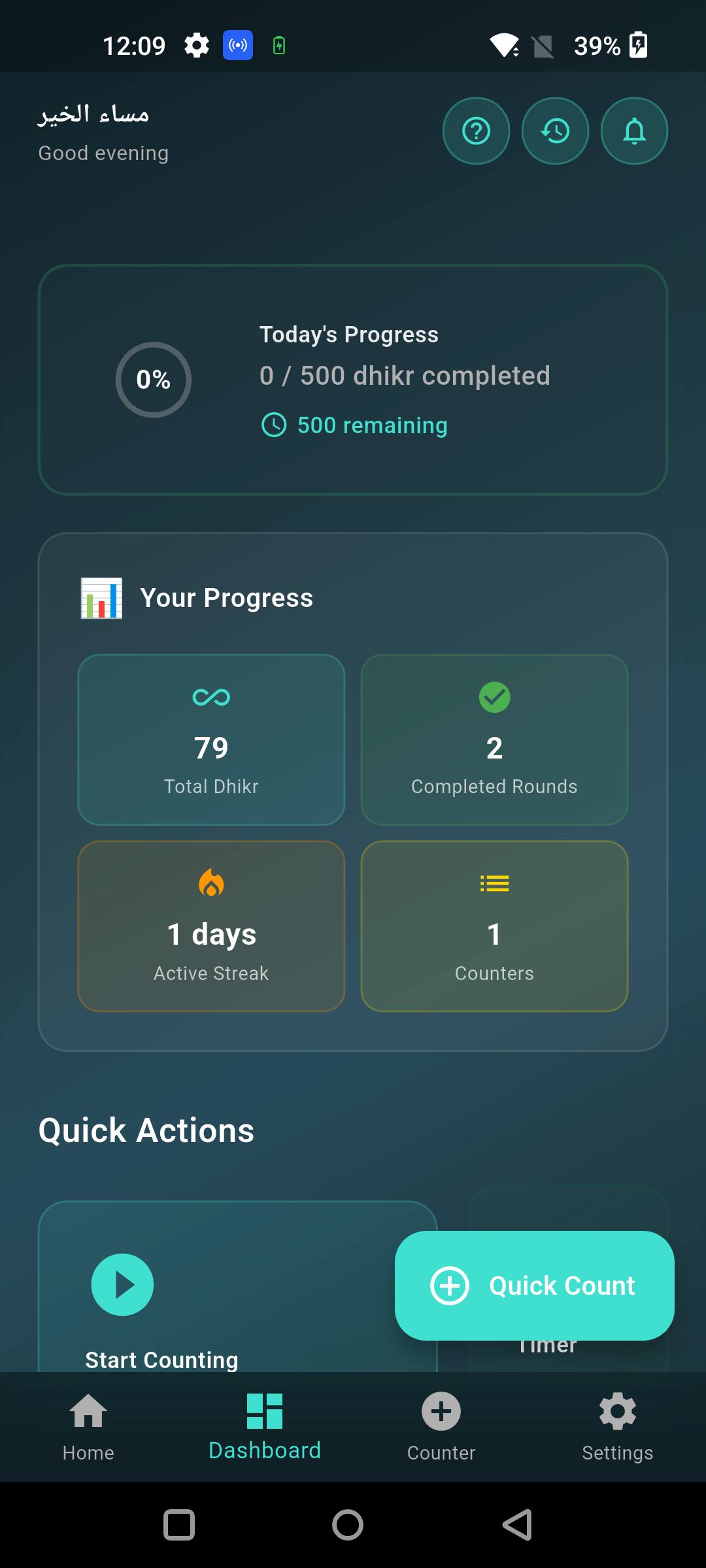Open the history icon near the top
Viewport: 706px width, 1568px height.
tap(555, 131)
